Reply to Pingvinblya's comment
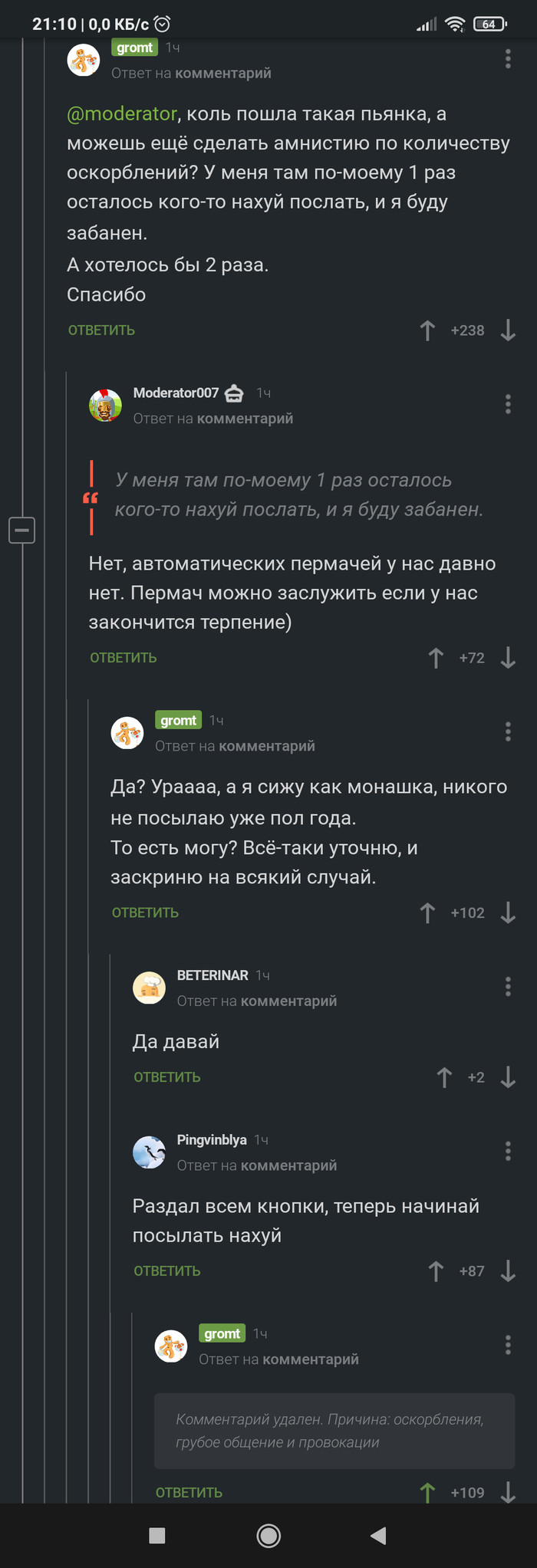The height and width of the screenshot is (1568, 537). 167,1272
